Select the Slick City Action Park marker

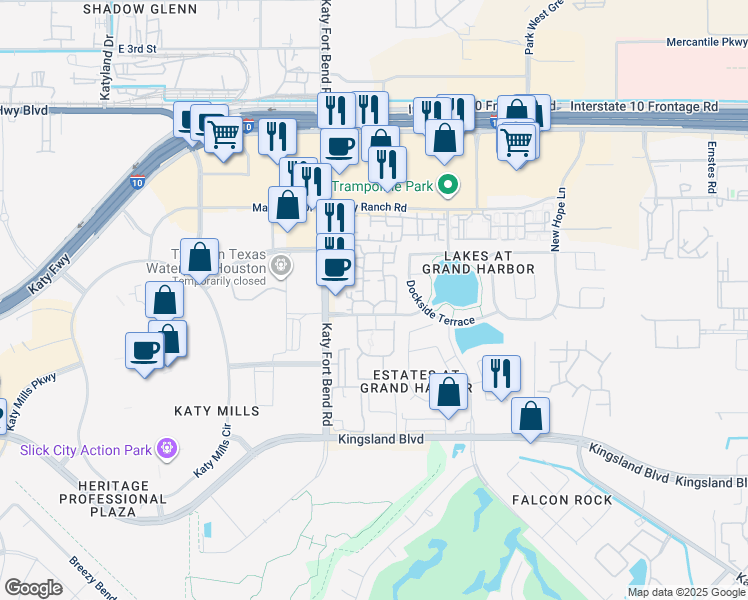(167, 449)
